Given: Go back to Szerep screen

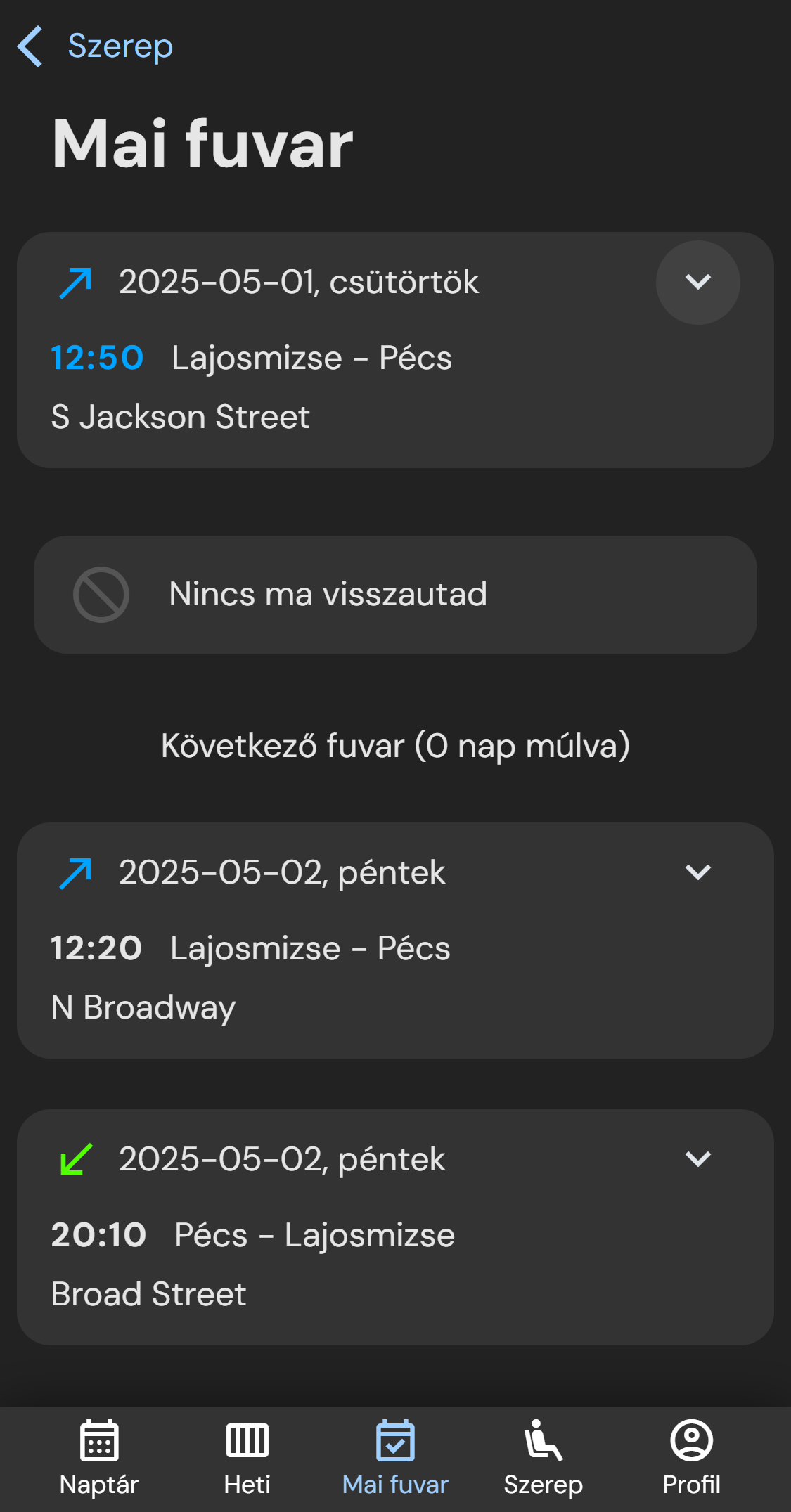Looking at the screenshot, I should (95, 46).
